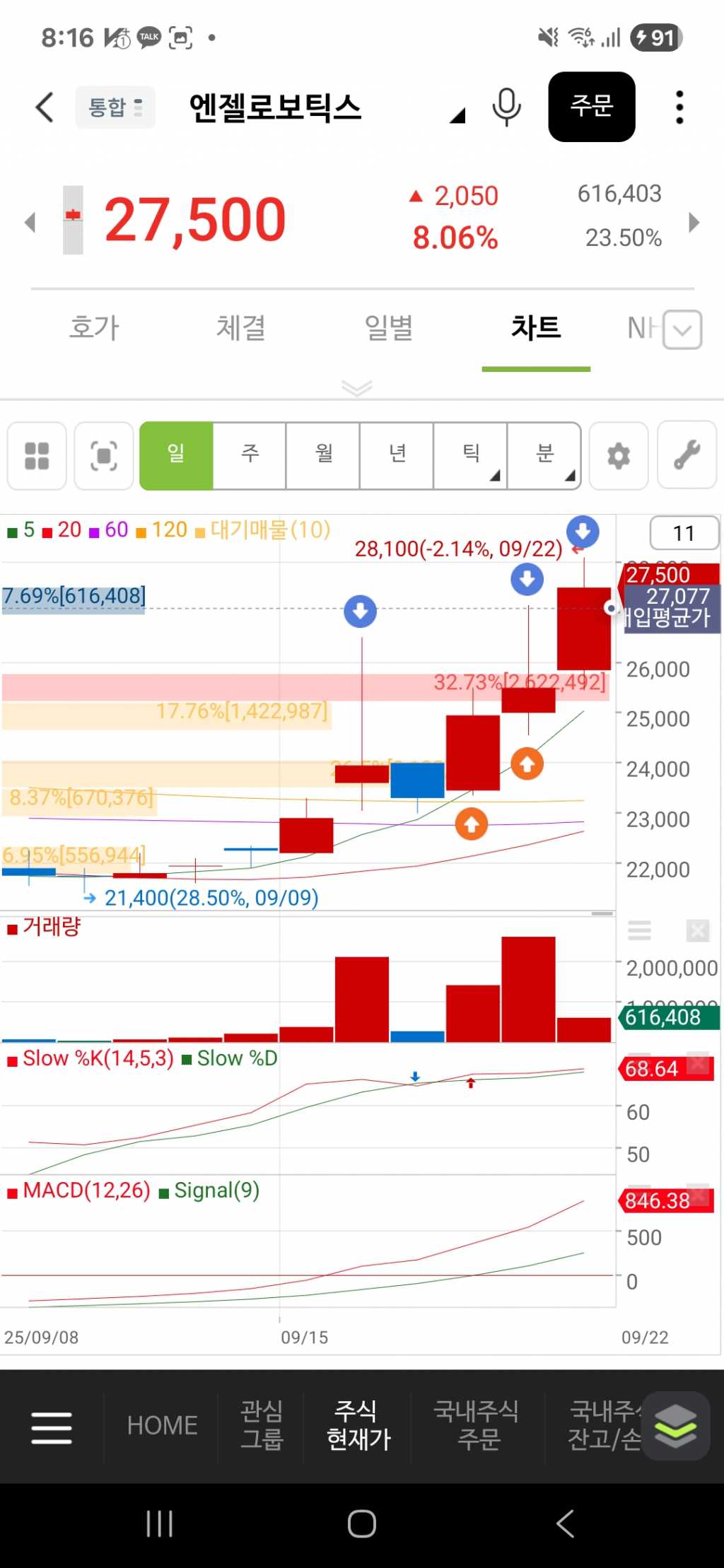Screen dimensions: 724x1568
Task: Expand the tab list dropdown arrow
Action: [683, 329]
